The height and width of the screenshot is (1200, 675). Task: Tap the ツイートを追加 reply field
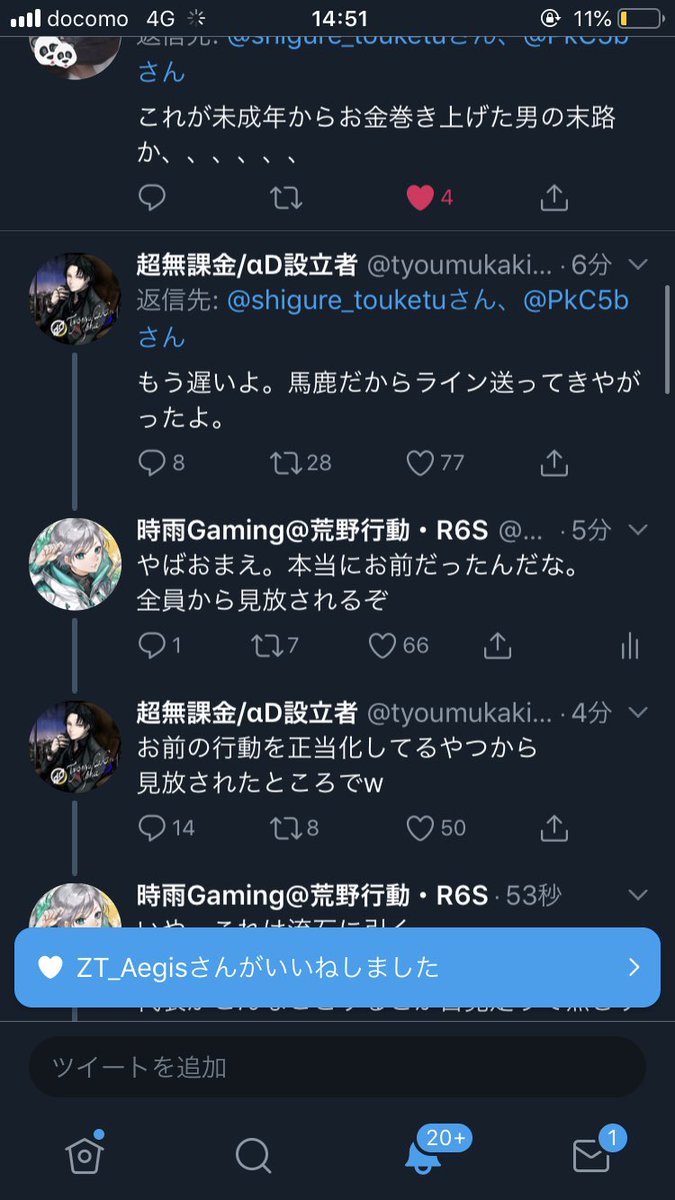[x=337, y=1067]
